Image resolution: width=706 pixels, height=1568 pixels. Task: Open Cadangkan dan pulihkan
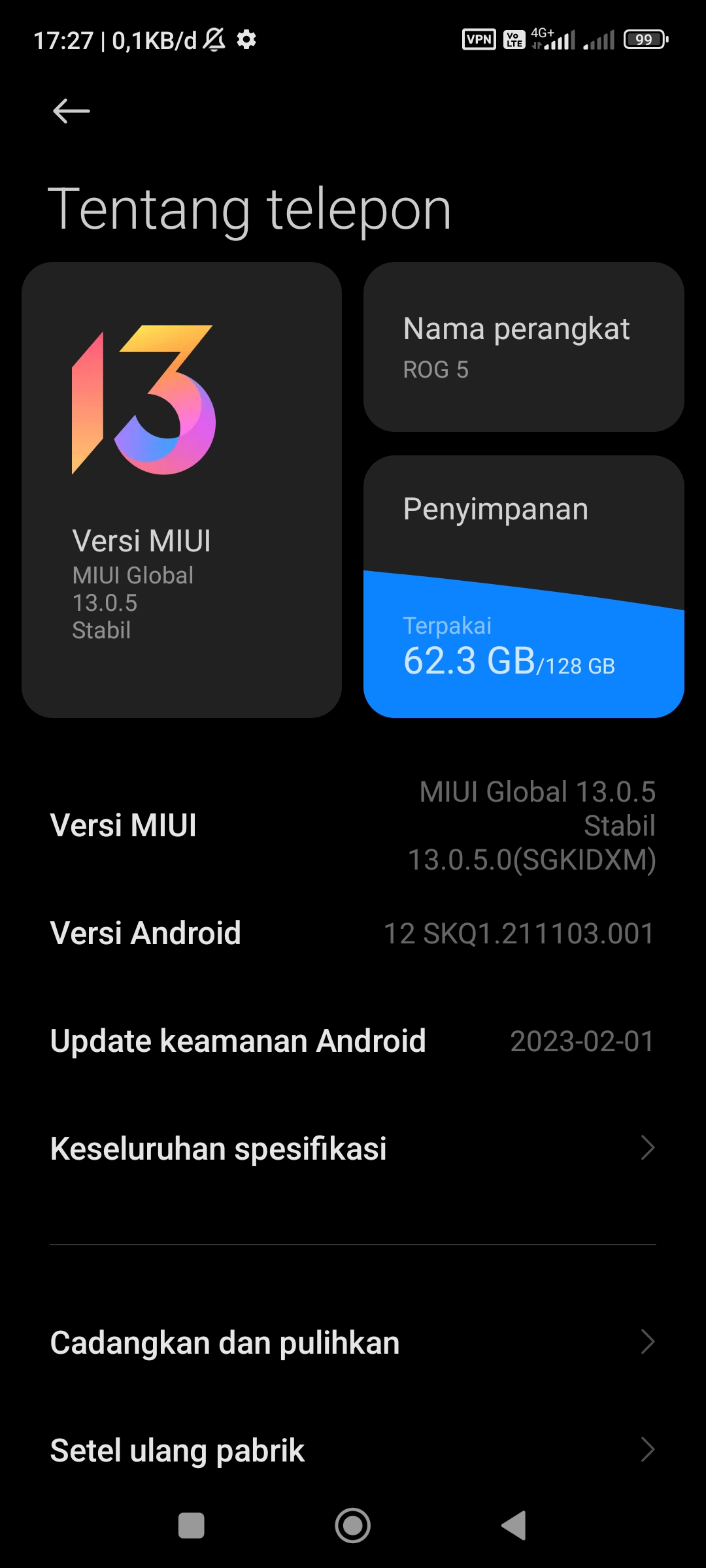coord(353,1343)
